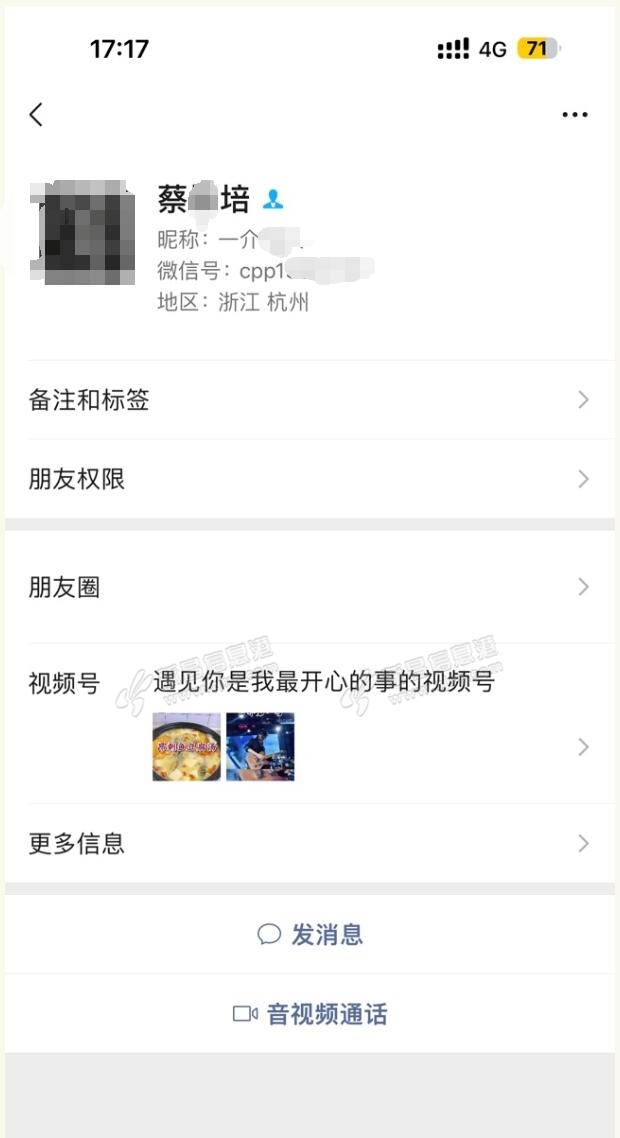Open the three-dot more options menu

pos(575,115)
